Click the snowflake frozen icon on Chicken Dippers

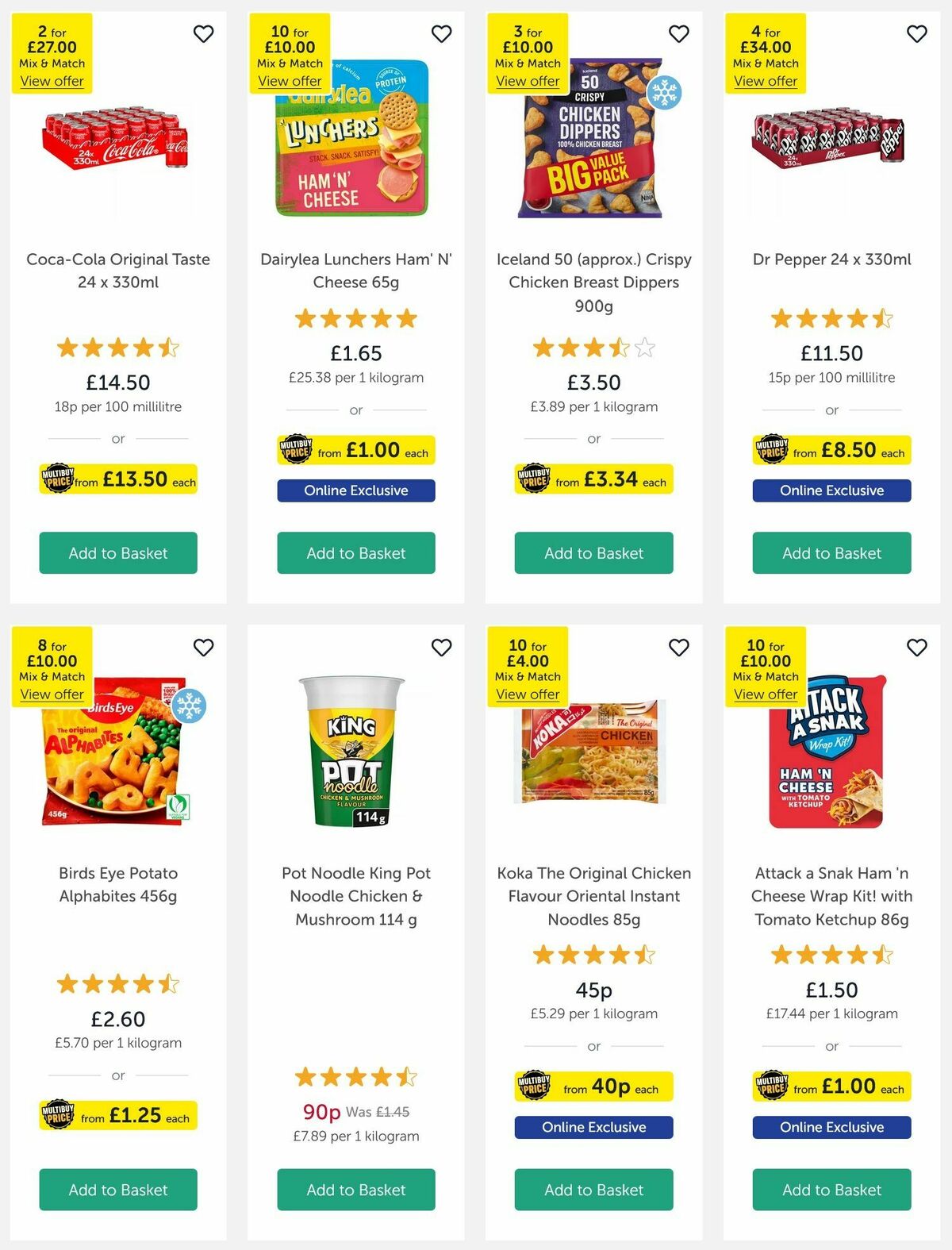click(666, 93)
